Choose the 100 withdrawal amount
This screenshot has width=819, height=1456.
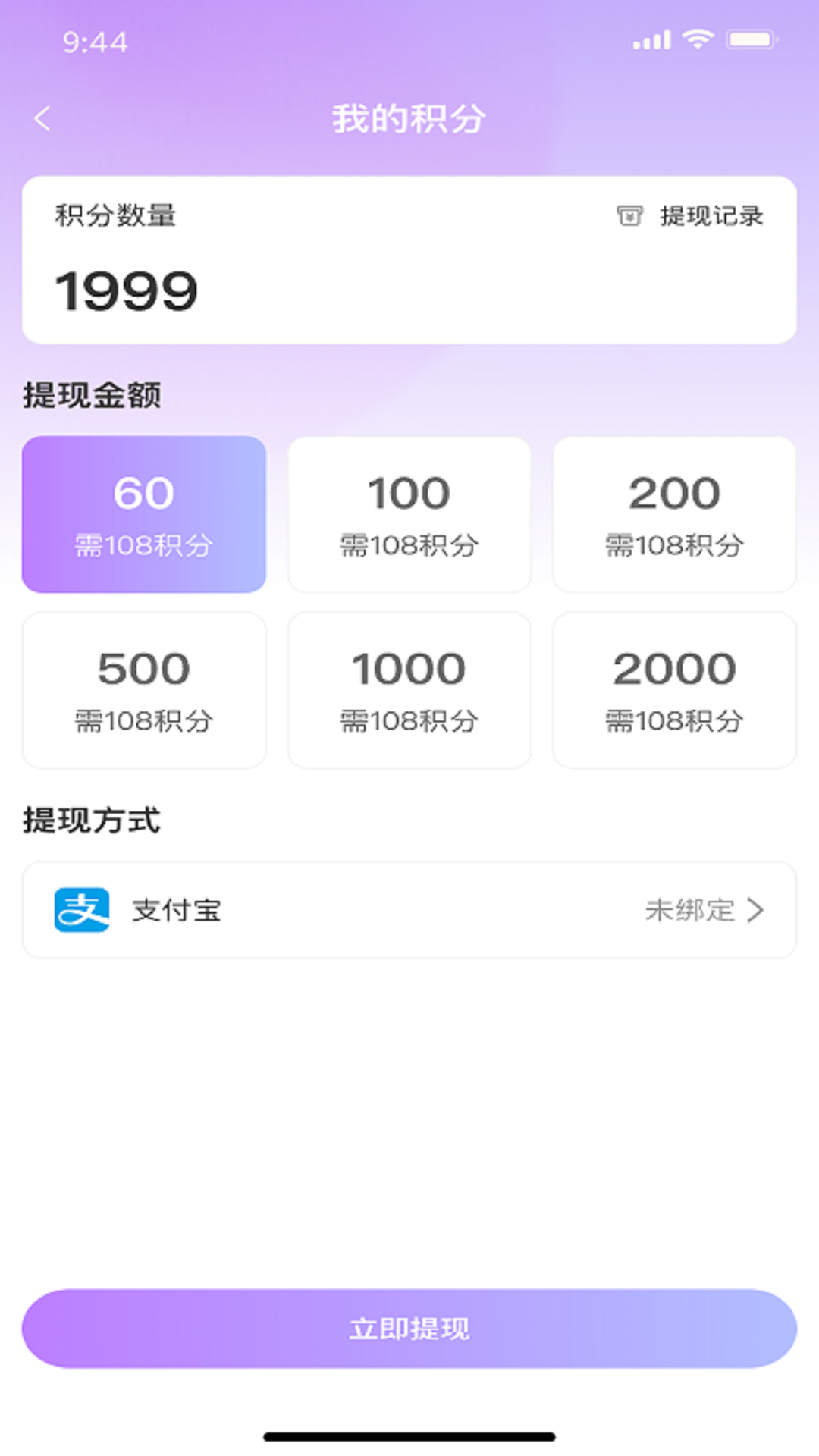click(409, 514)
